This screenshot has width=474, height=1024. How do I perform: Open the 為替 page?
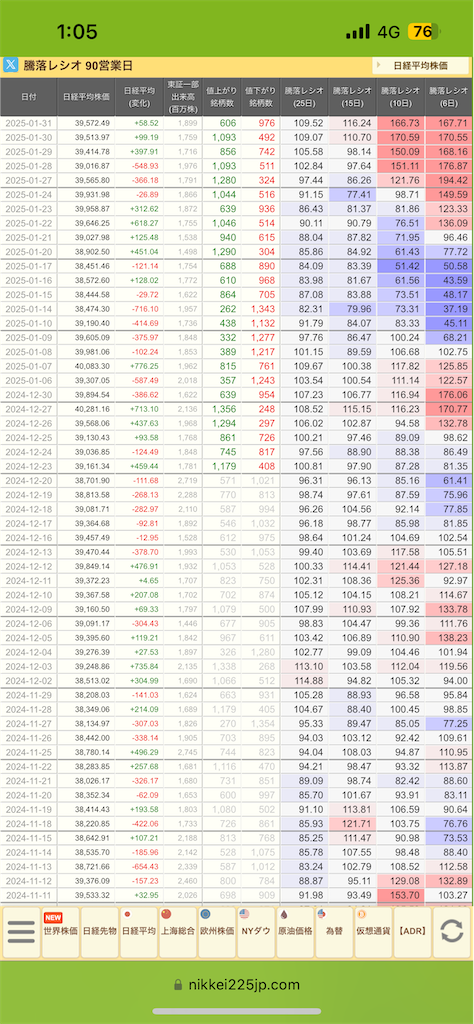point(334,932)
